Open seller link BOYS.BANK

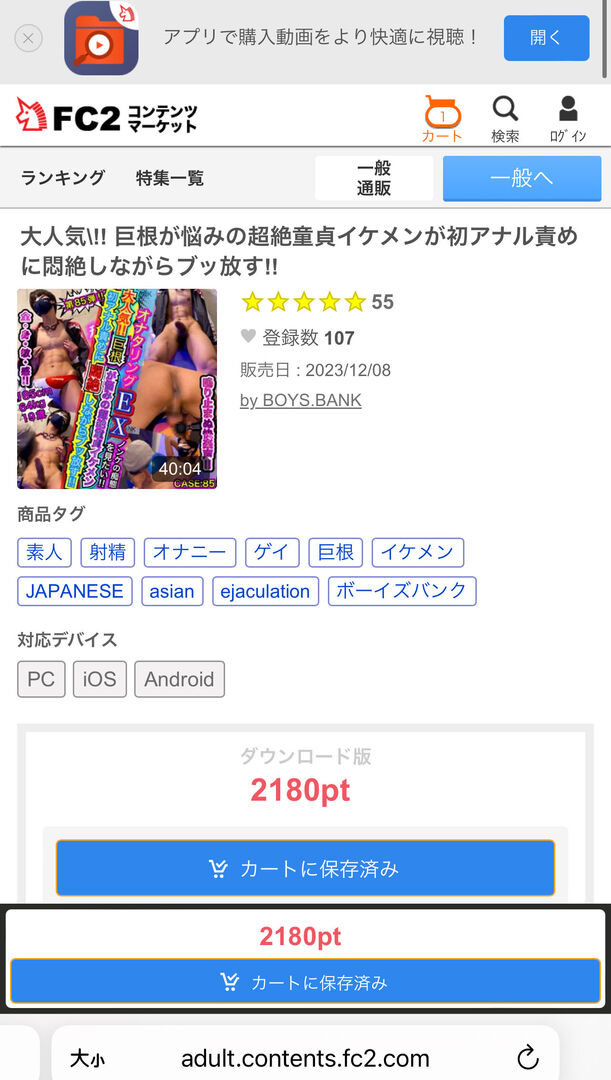click(300, 400)
